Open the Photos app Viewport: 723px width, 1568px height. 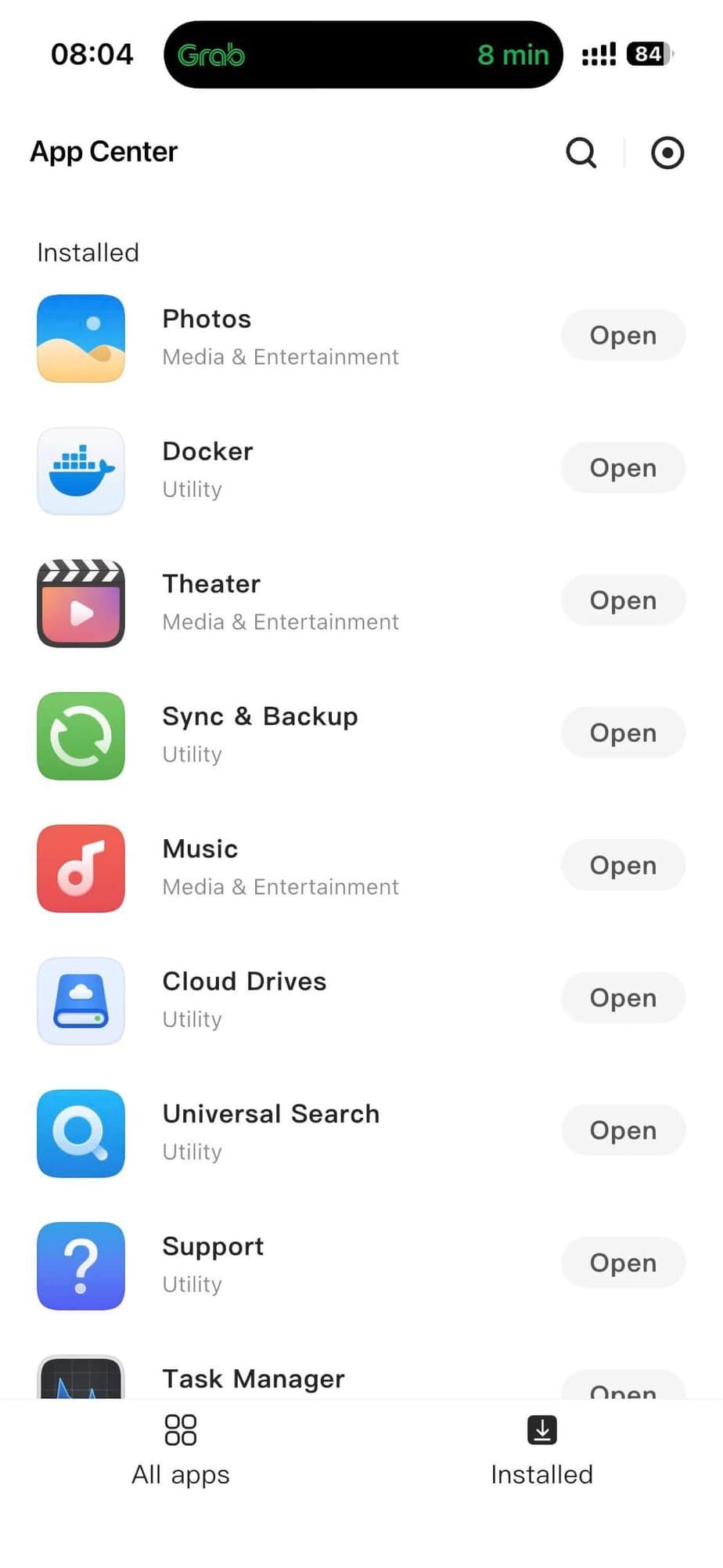pyautogui.click(x=623, y=335)
